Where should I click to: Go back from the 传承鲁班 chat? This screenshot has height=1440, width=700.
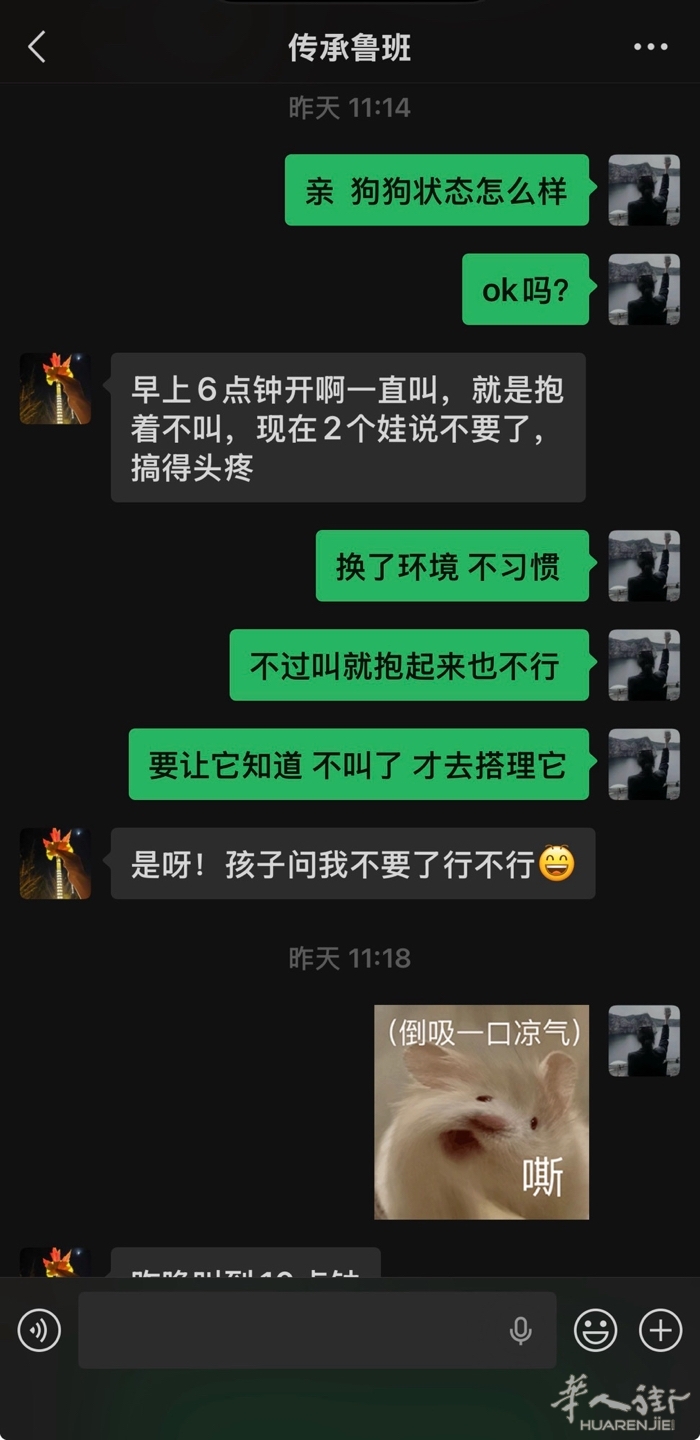tap(37, 47)
